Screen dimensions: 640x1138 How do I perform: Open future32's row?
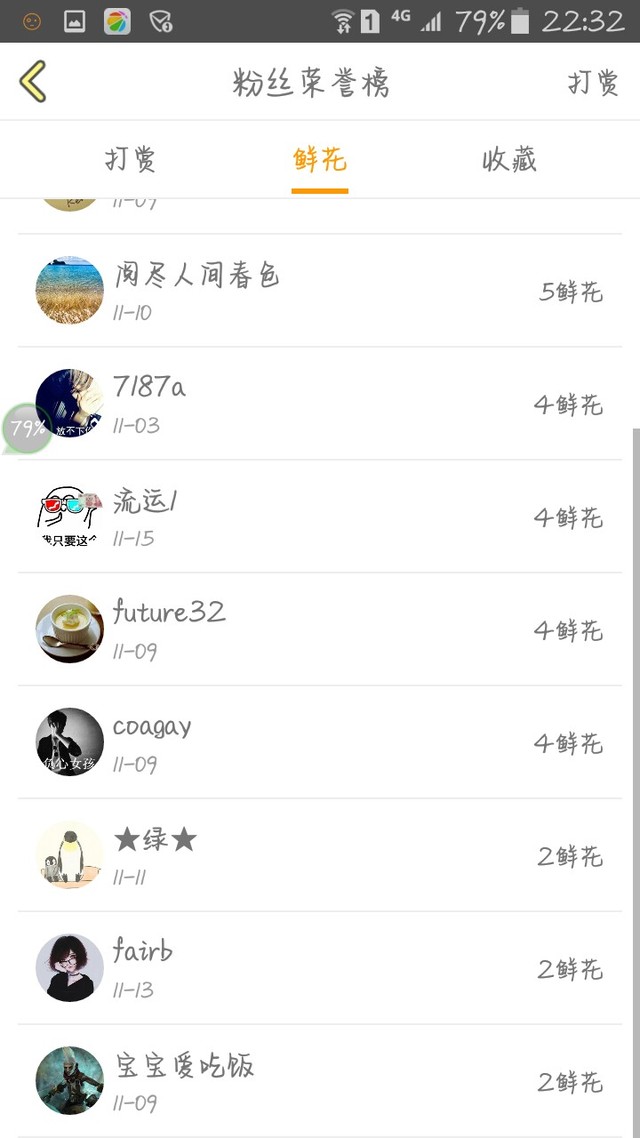(x=320, y=630)
